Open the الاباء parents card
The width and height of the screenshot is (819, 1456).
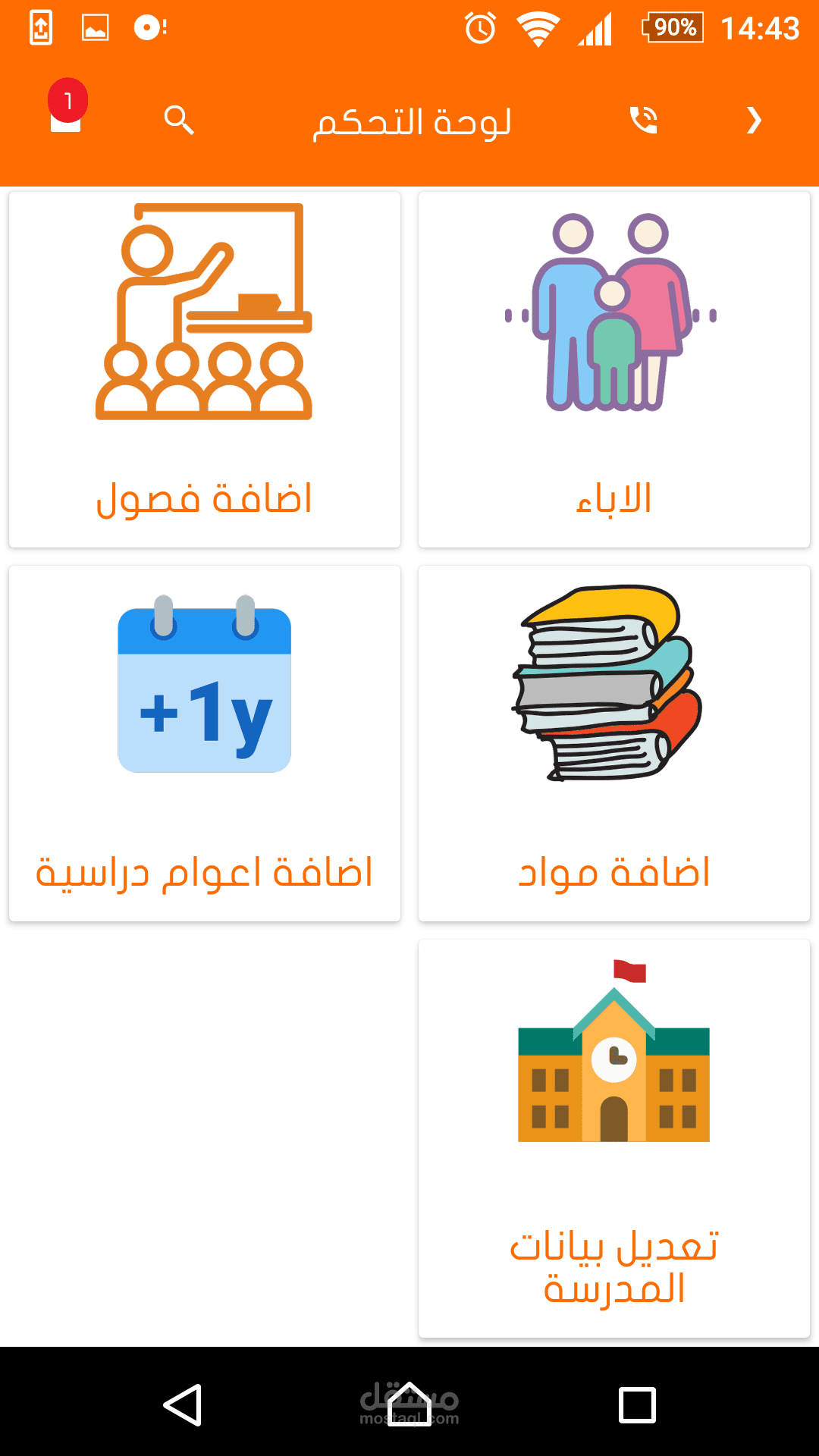(614, 370)
